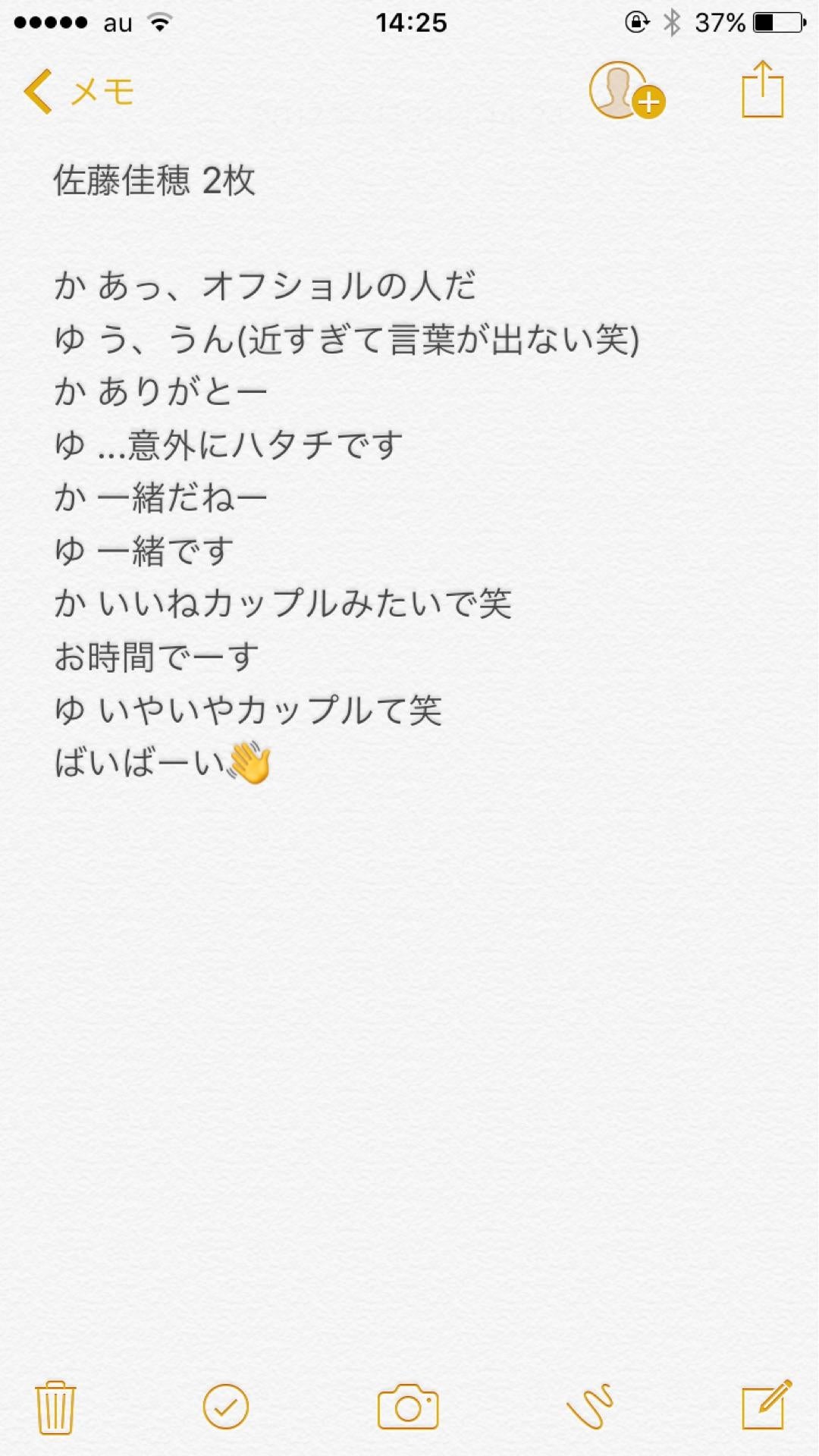Open the share sheet
The width and height of the screenshot is (819, 1456).
tap(762, 89)
